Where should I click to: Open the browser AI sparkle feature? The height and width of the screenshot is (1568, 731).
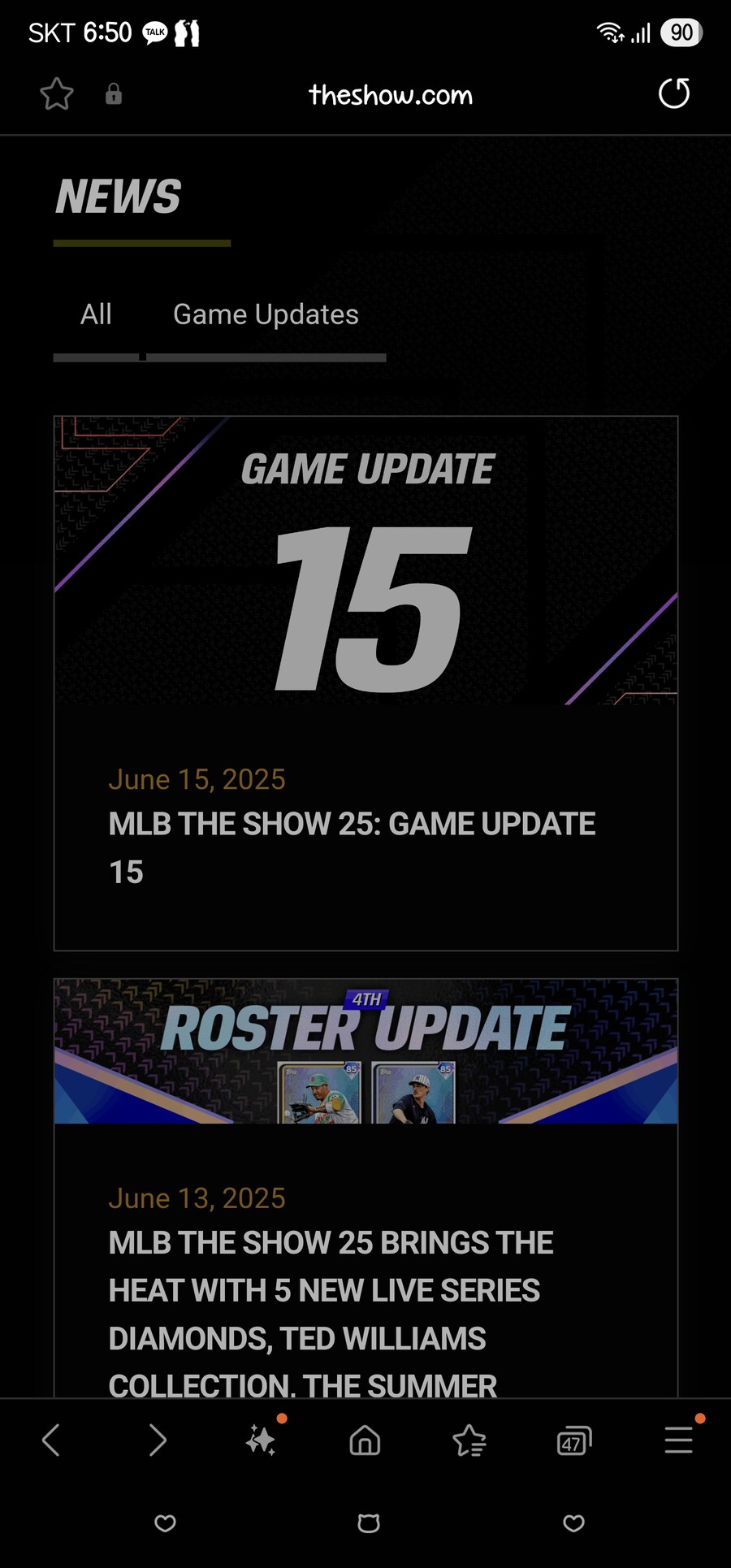click(261, 1440)
